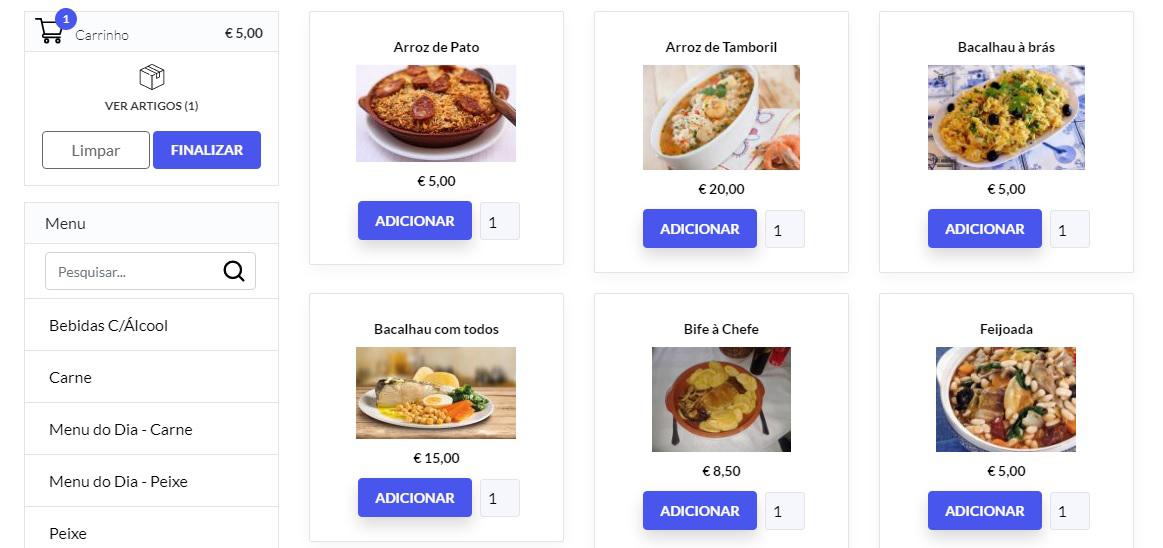Image resolution: width=1163 pixels, height=548 pixels.
Task: Tap the magnifier search icon
Action: pos(234,271)
